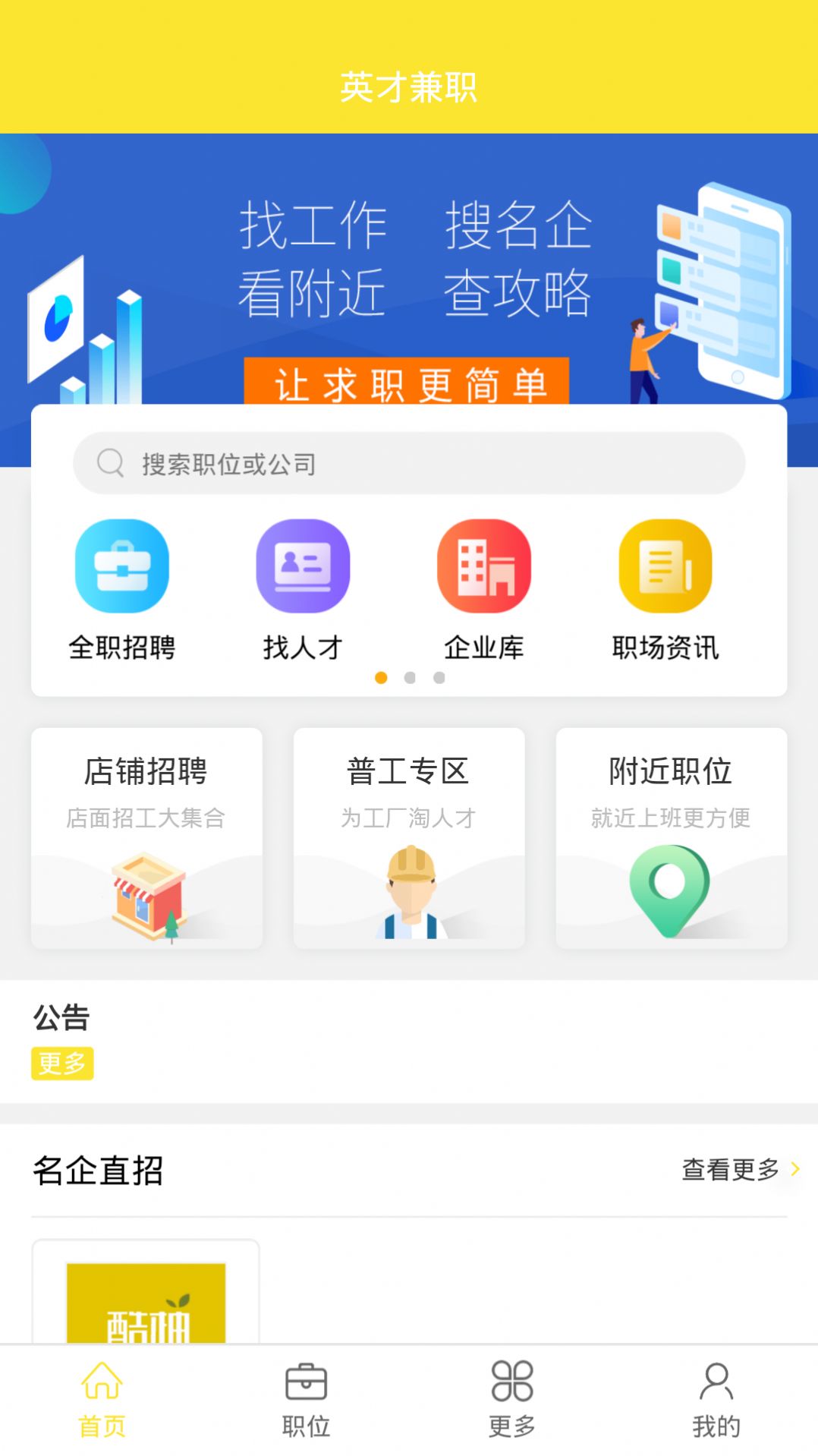
Task: Tap the 找工作 promotional banner
Action: 410,288
